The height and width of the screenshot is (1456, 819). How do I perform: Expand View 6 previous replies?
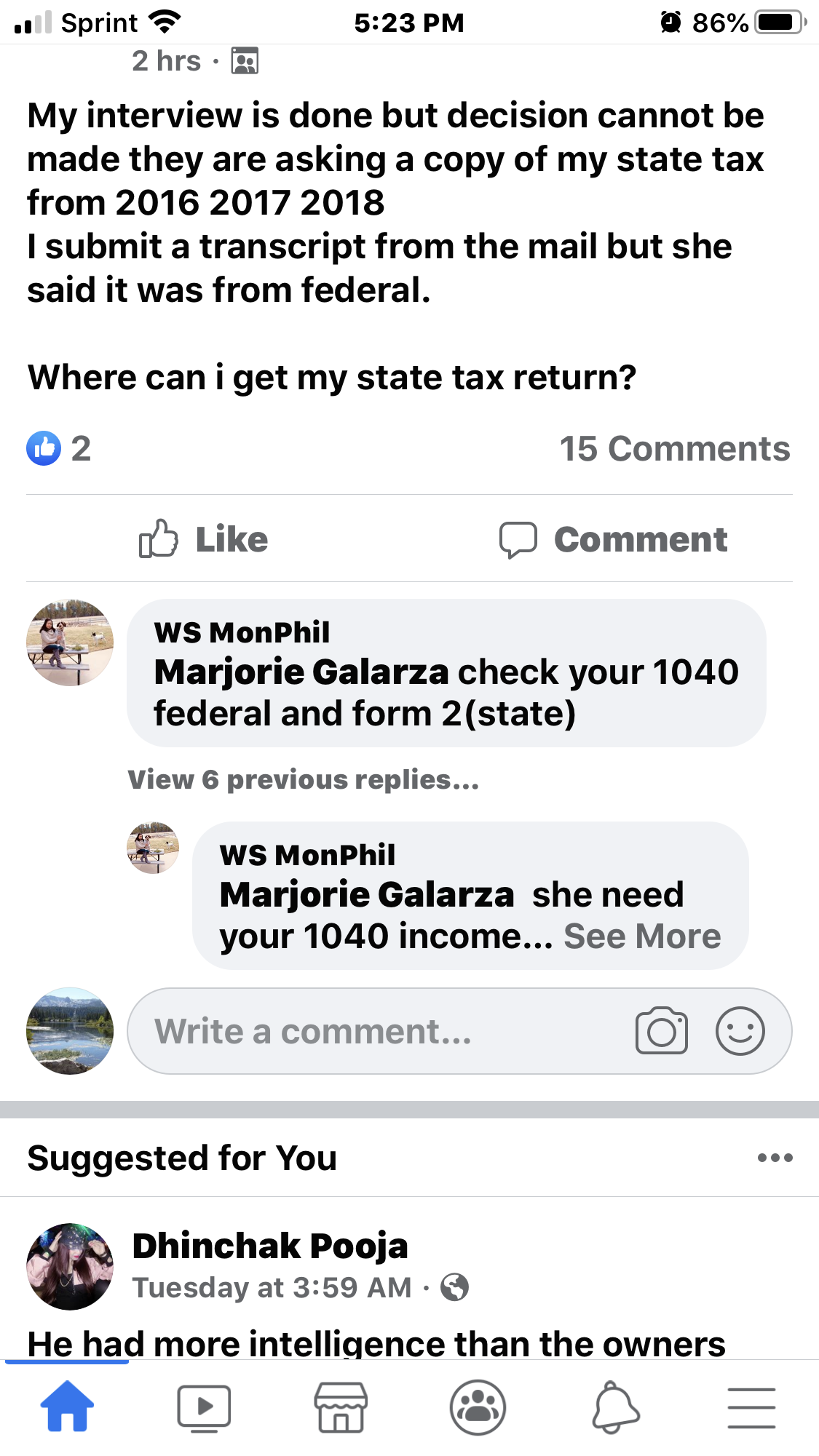[304, 779]
